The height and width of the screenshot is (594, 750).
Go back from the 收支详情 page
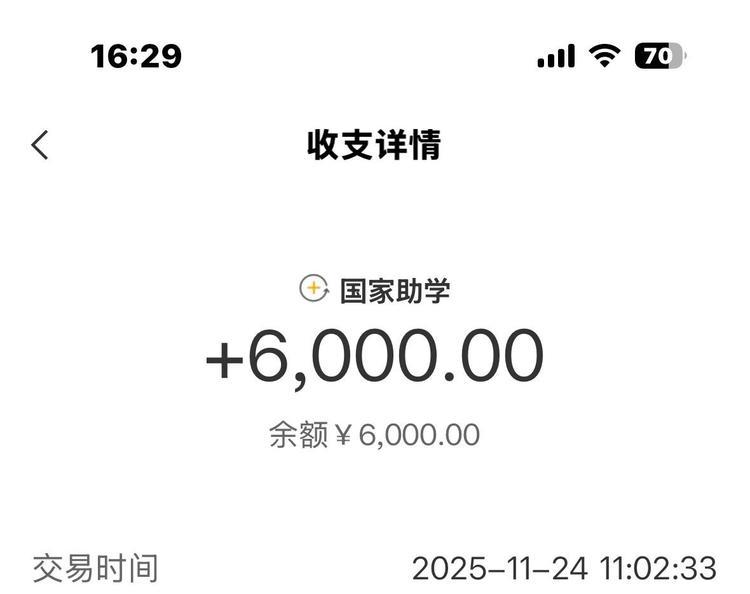point(40,145)
